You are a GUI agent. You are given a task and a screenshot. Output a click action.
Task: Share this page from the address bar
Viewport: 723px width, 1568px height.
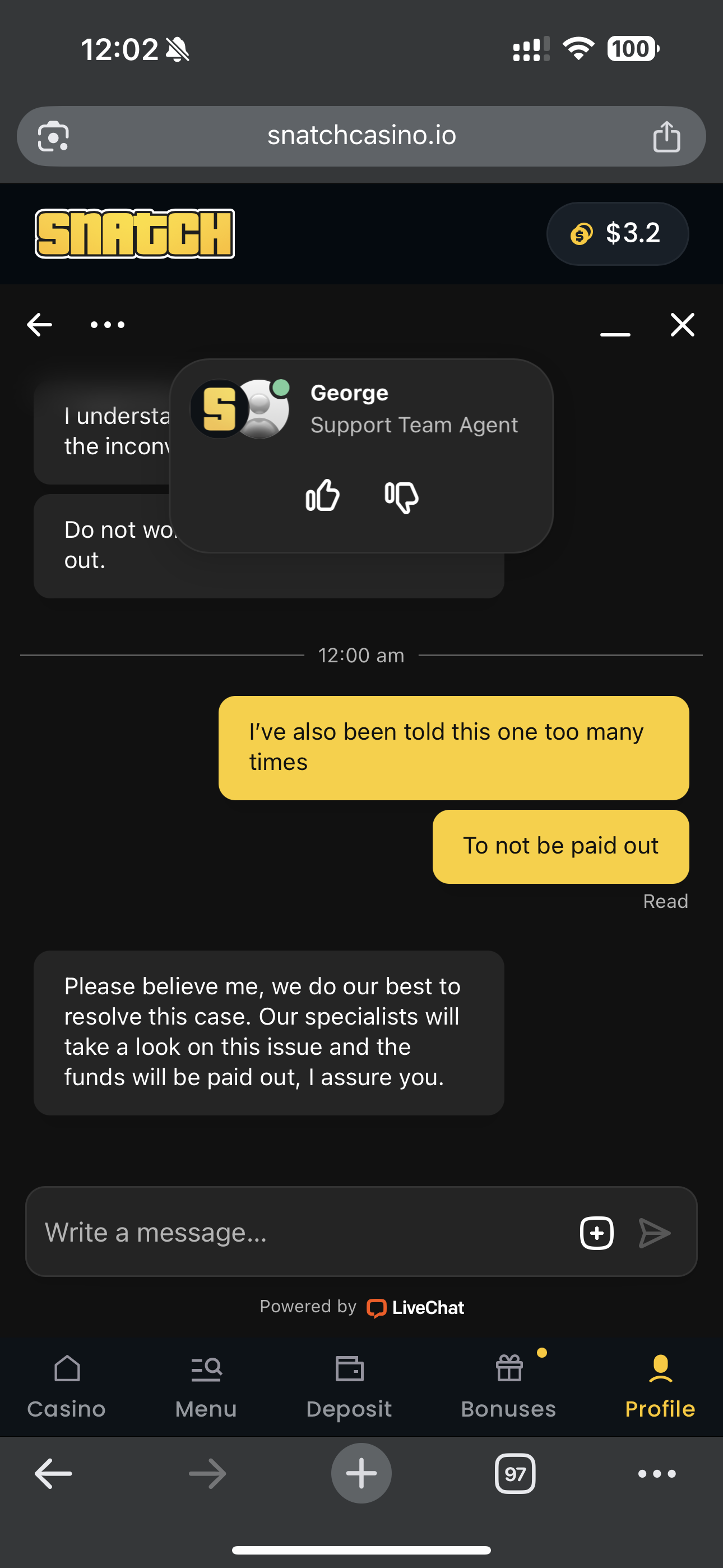pos(666,136)
